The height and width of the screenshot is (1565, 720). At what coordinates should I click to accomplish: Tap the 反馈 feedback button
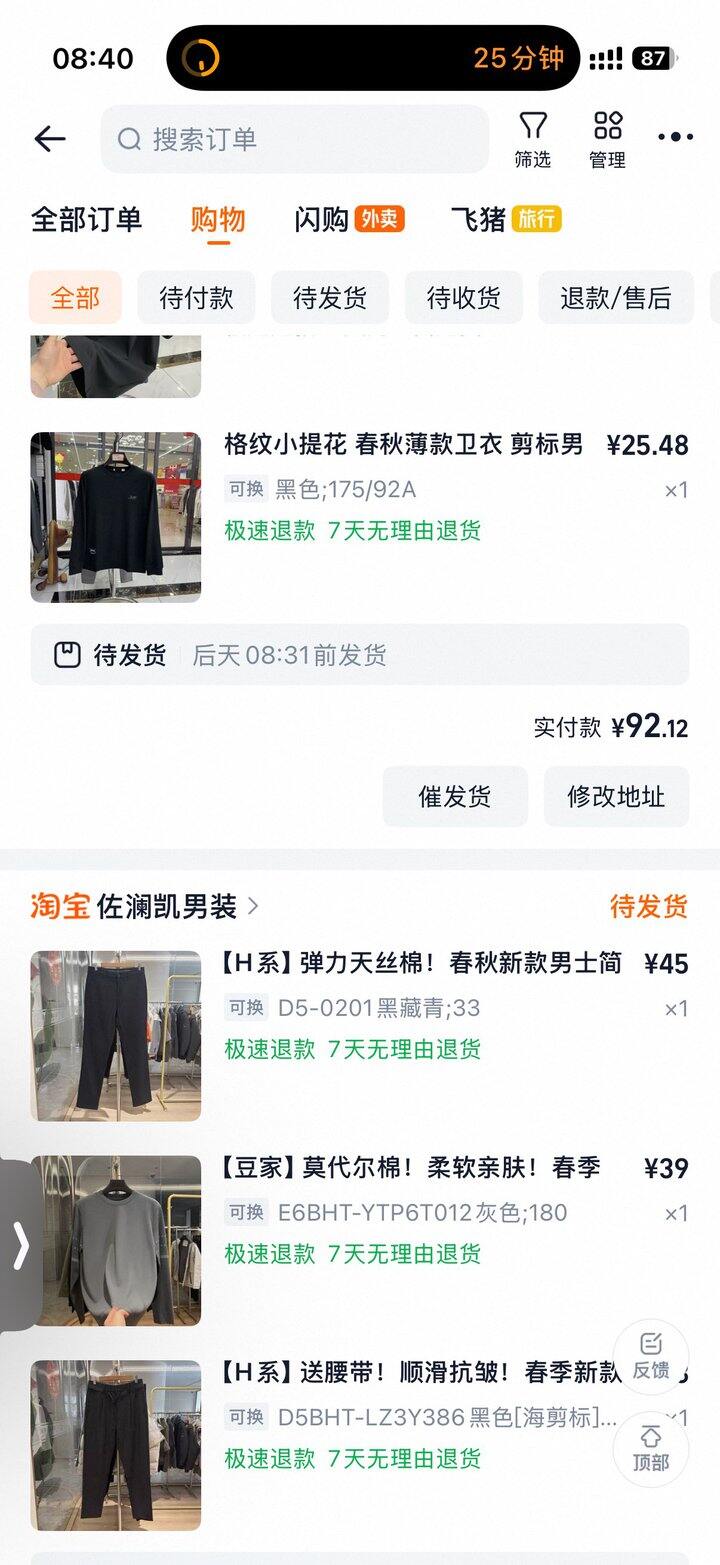(x=651, y=1357)
